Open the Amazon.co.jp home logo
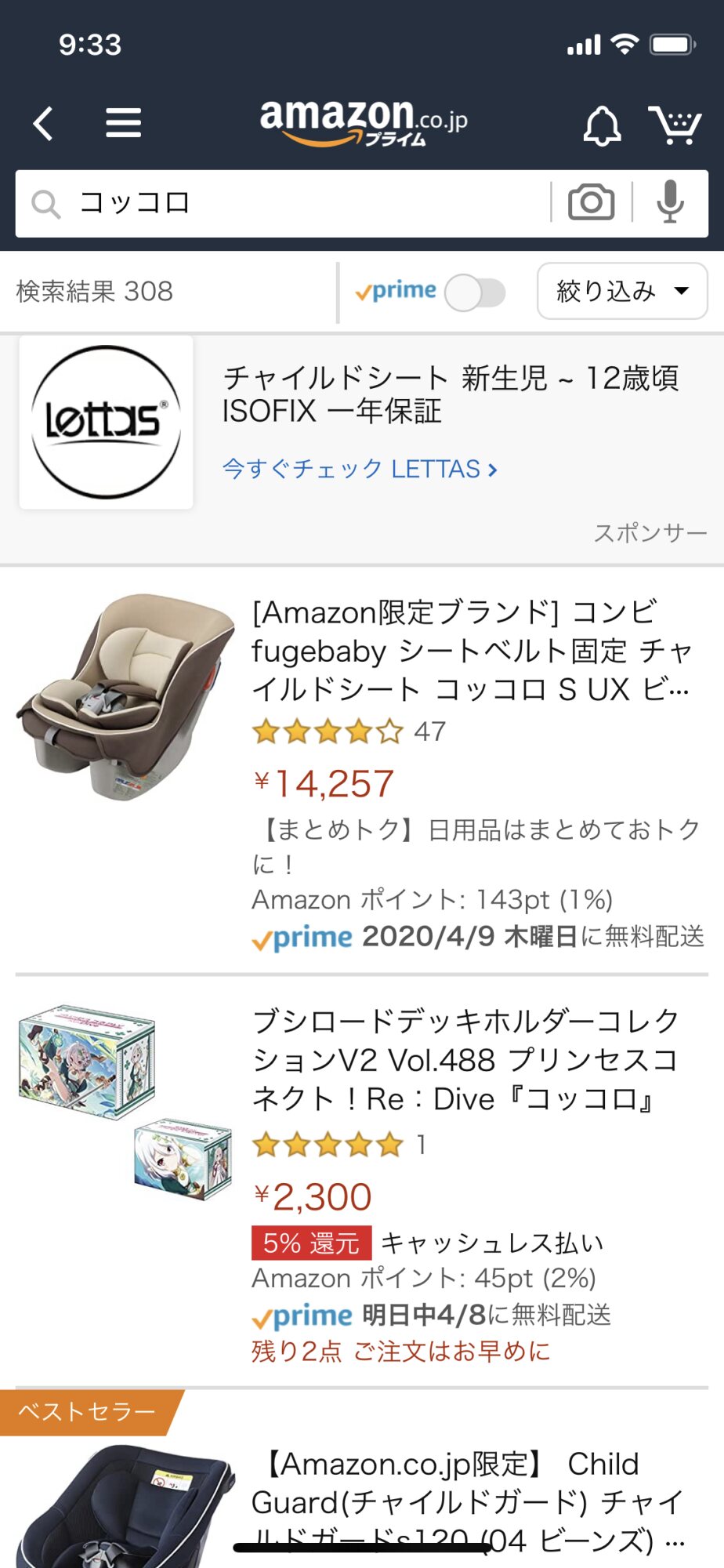Image resolution: width=724 pixels, height=1568 pixels. pyautogui.click(x=364, y=122)
